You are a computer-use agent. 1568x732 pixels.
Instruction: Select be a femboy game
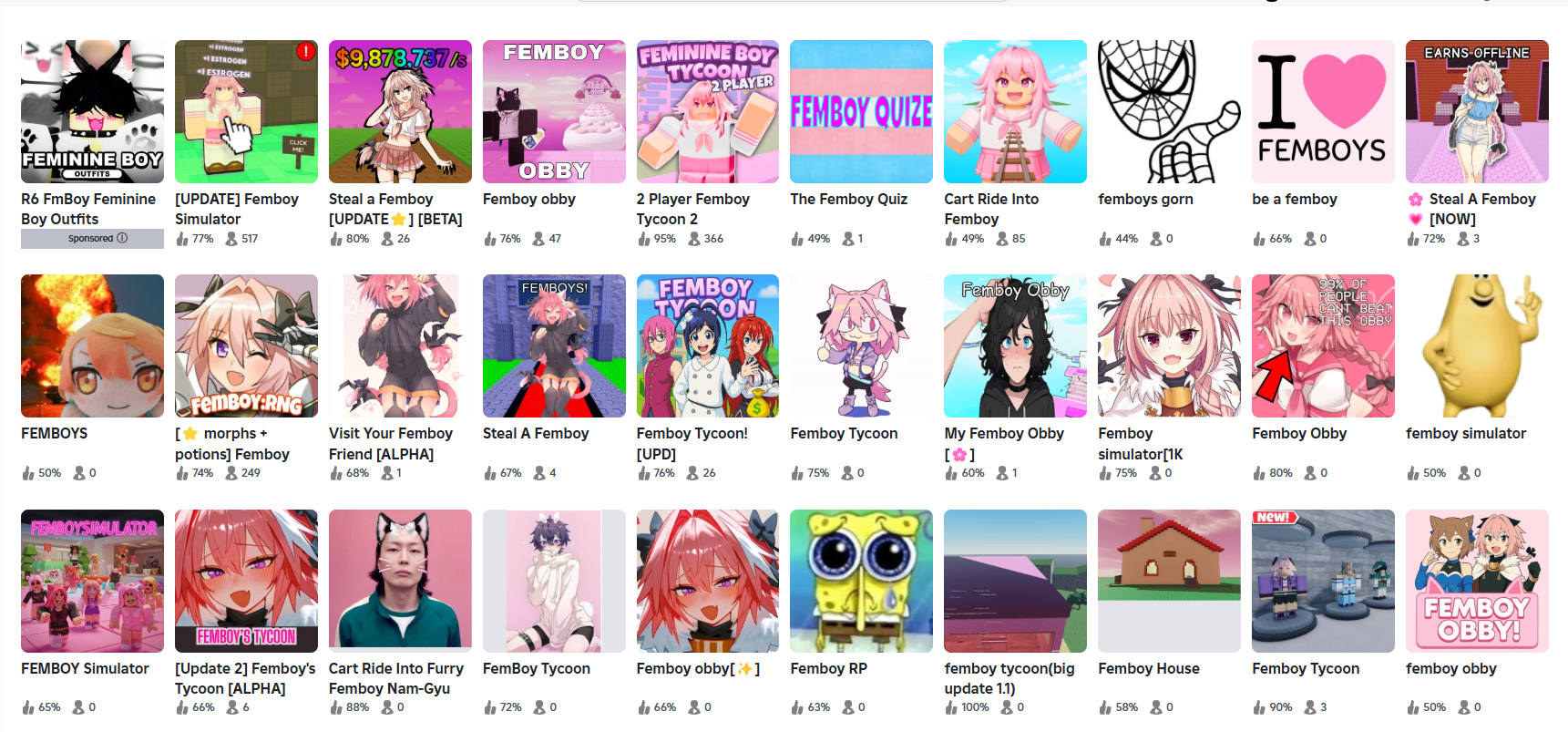pos(1323,111)
